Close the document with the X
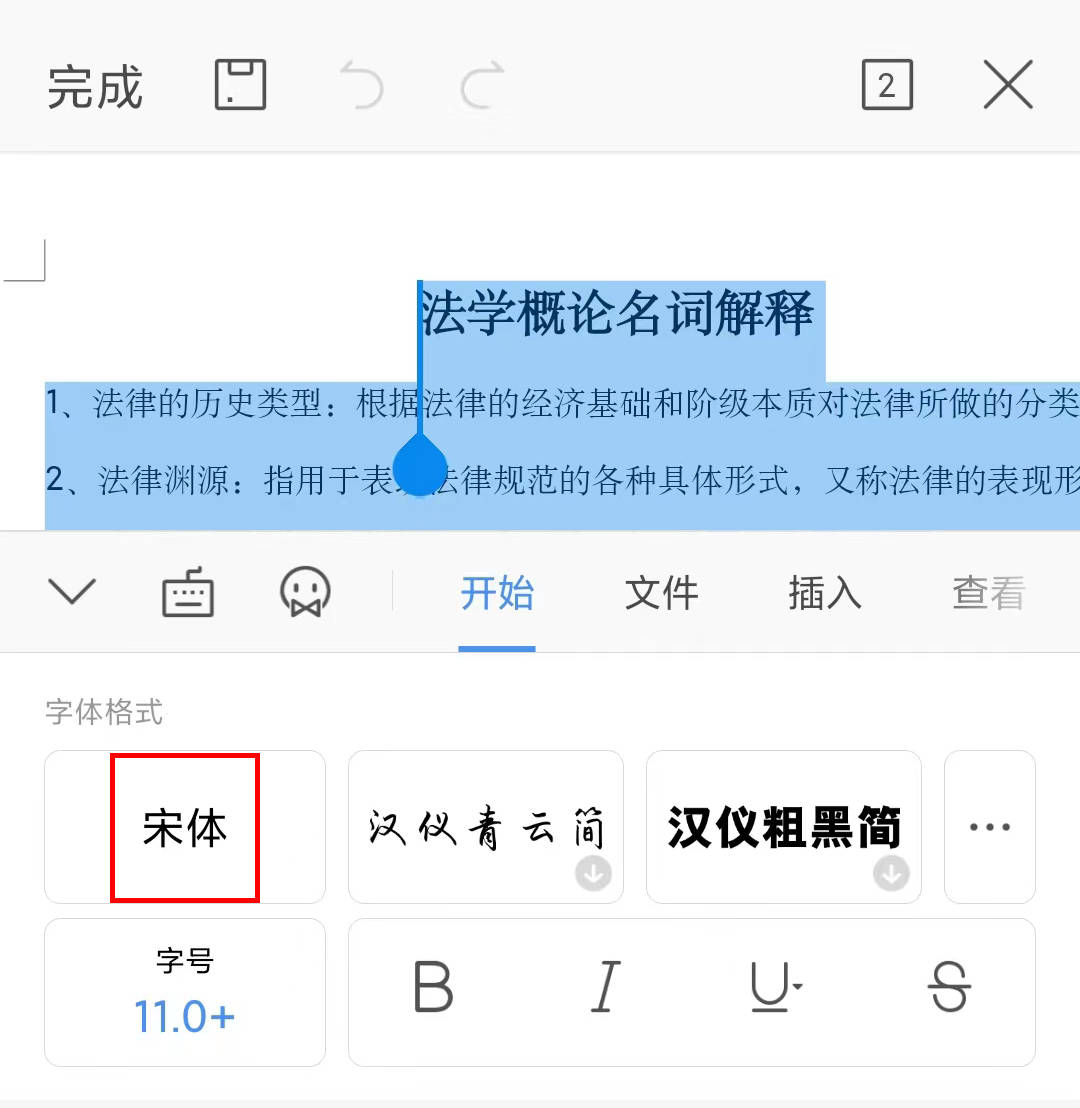This screenshot has height=1108, width=1080. (x=1008, y=85)
